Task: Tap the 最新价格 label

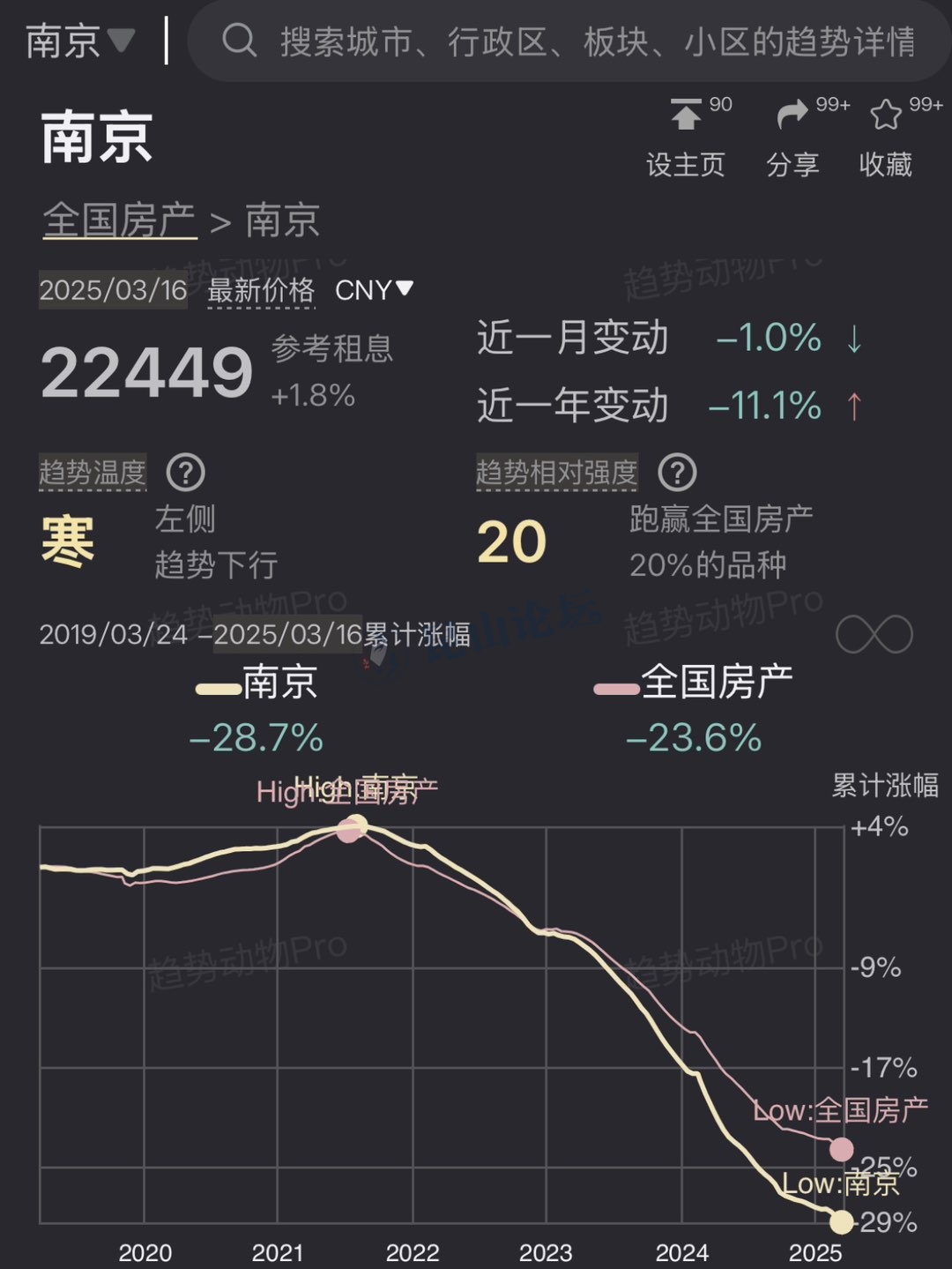Action: (x=261, y=290)
